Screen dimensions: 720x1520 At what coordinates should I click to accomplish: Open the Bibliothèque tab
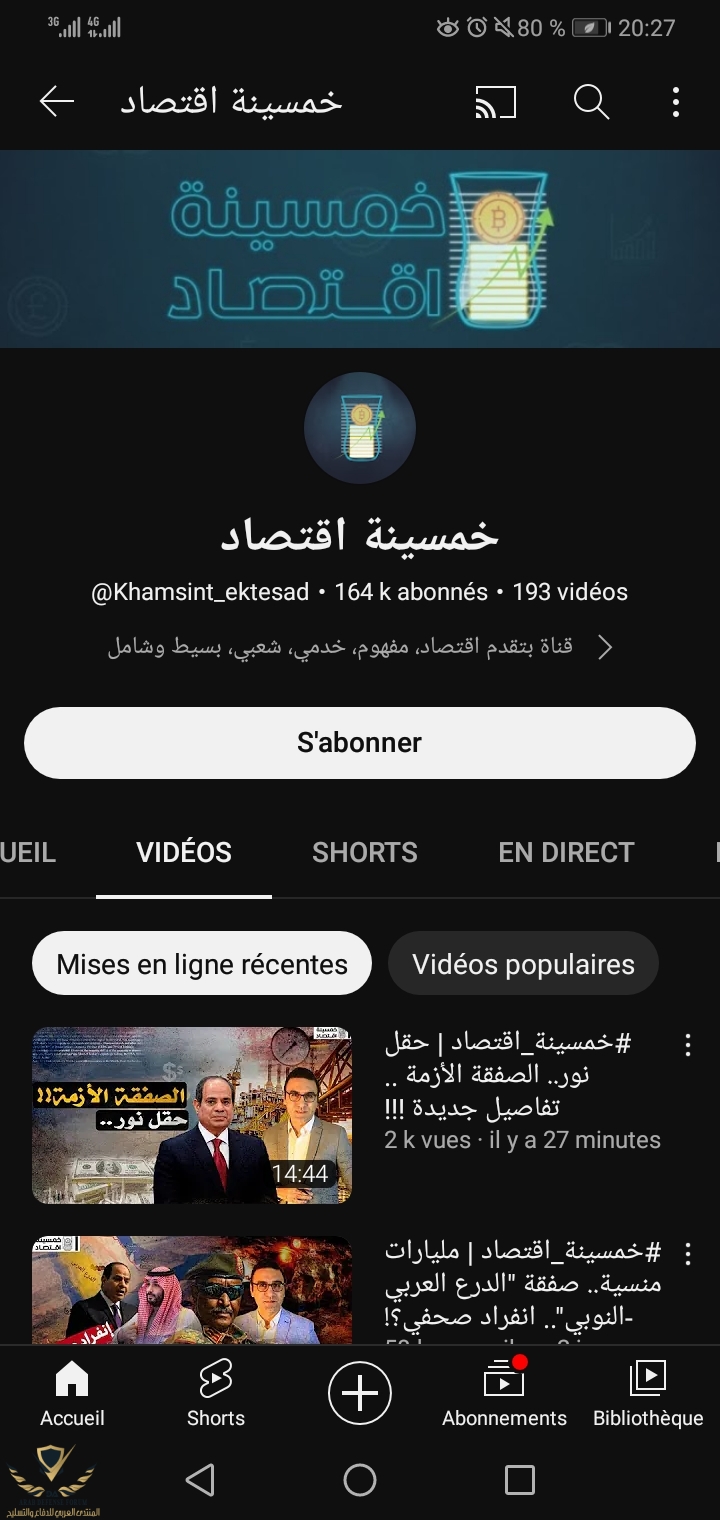point(648,1395)
